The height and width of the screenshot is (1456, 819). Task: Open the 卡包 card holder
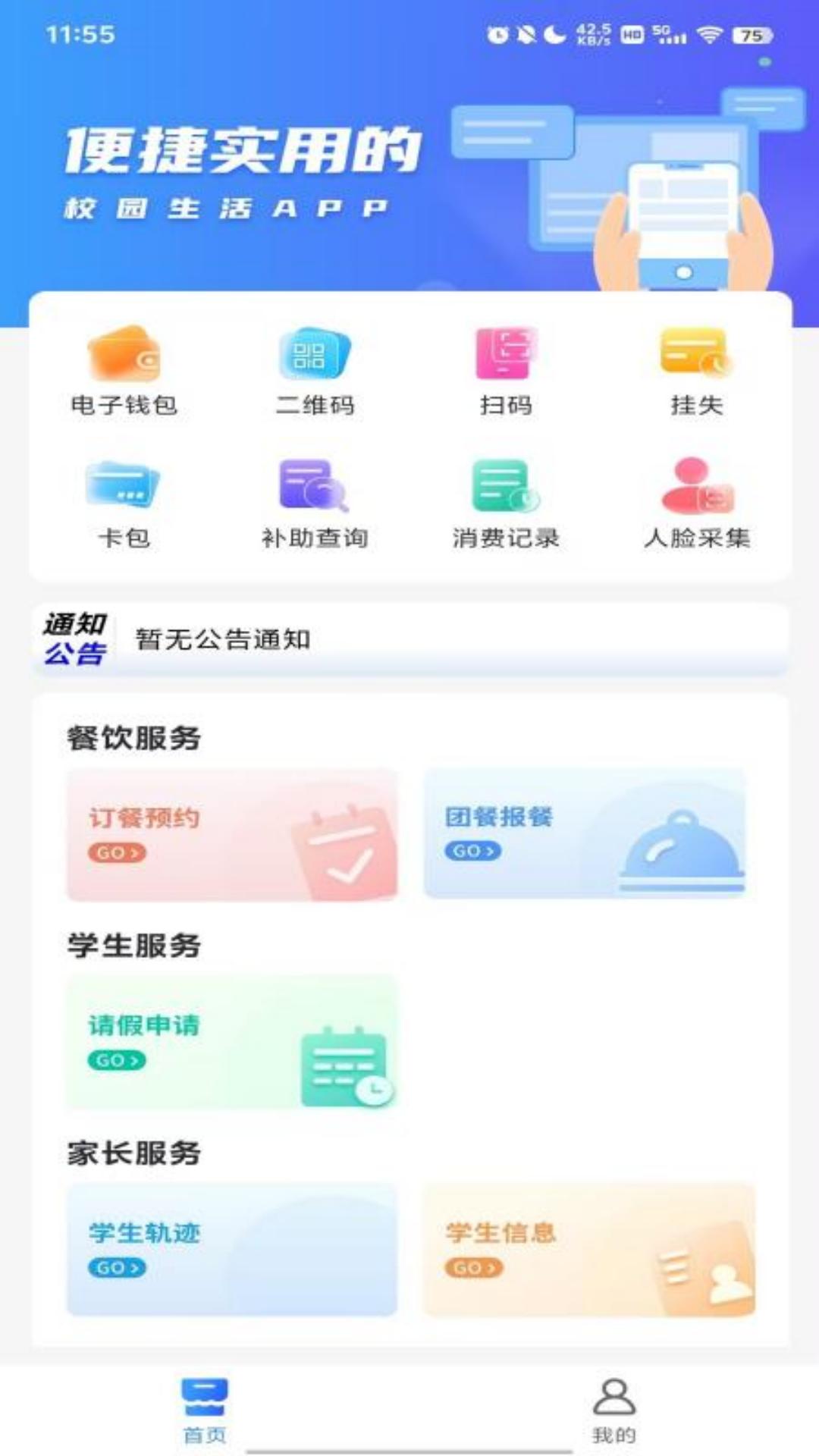[124, 504]
